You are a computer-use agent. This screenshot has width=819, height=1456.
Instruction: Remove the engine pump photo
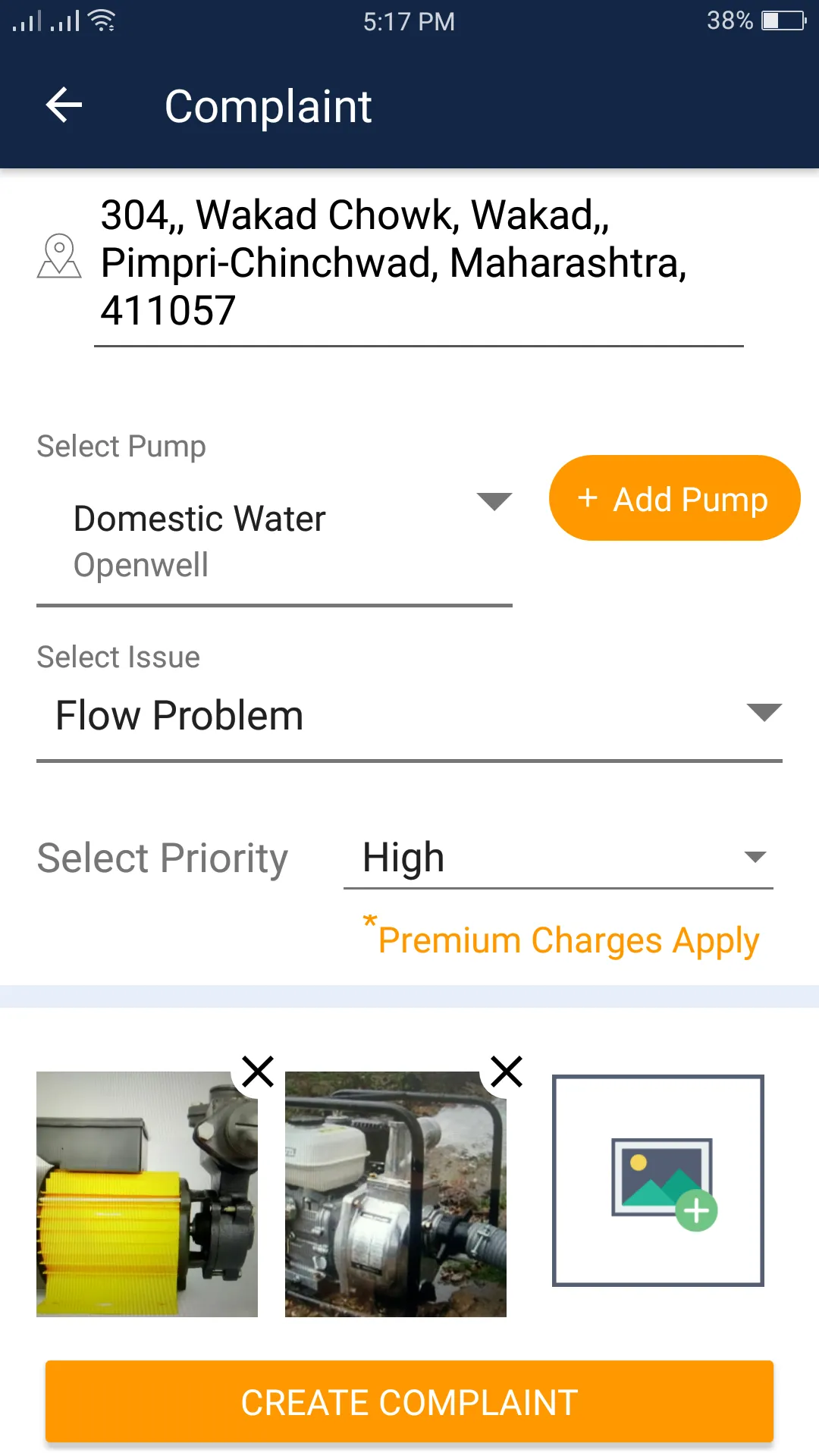[x=507, y=1072]
